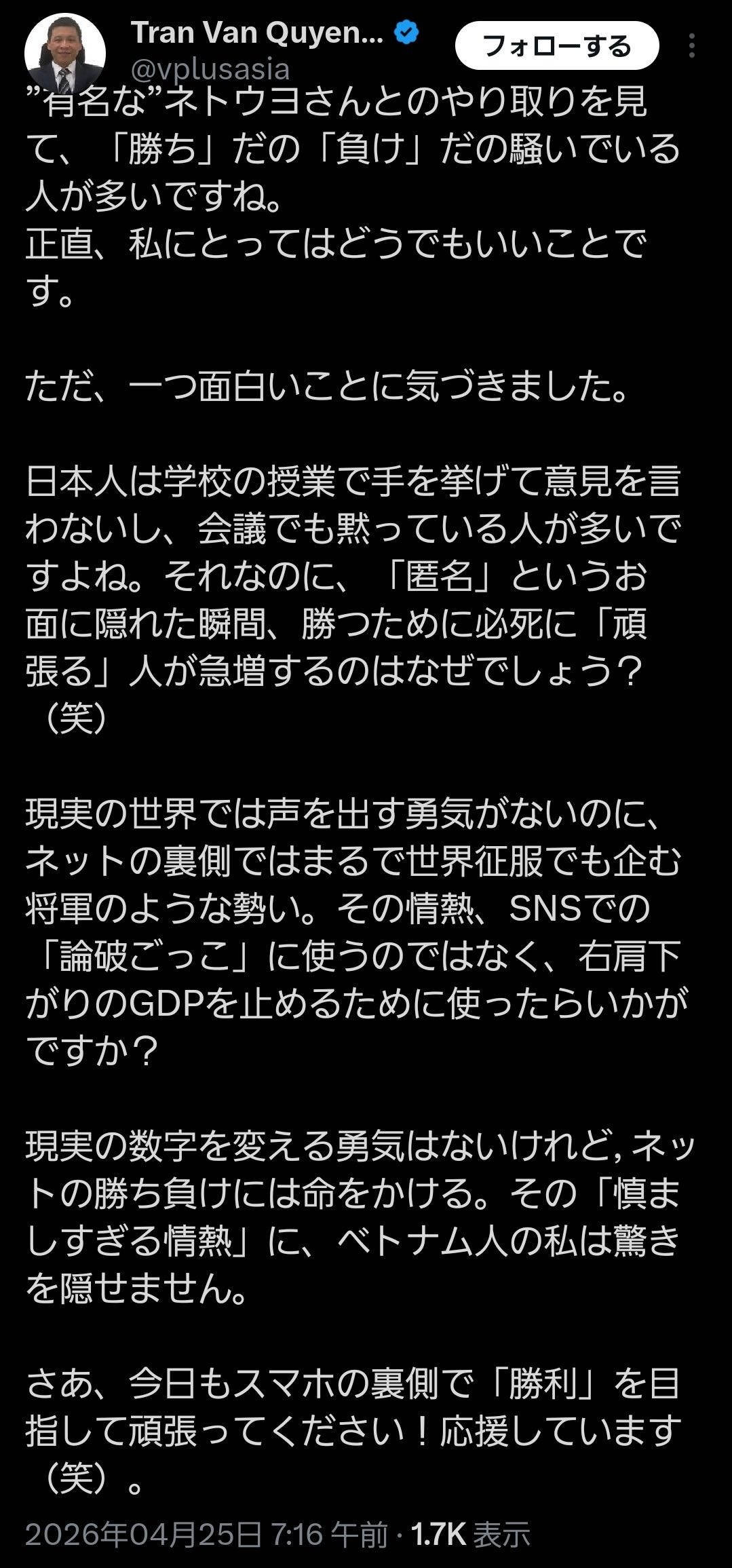This screenshot has width=732, height=1568.
Task: Open the three-dot overflow menu
Action: point(692,46)
